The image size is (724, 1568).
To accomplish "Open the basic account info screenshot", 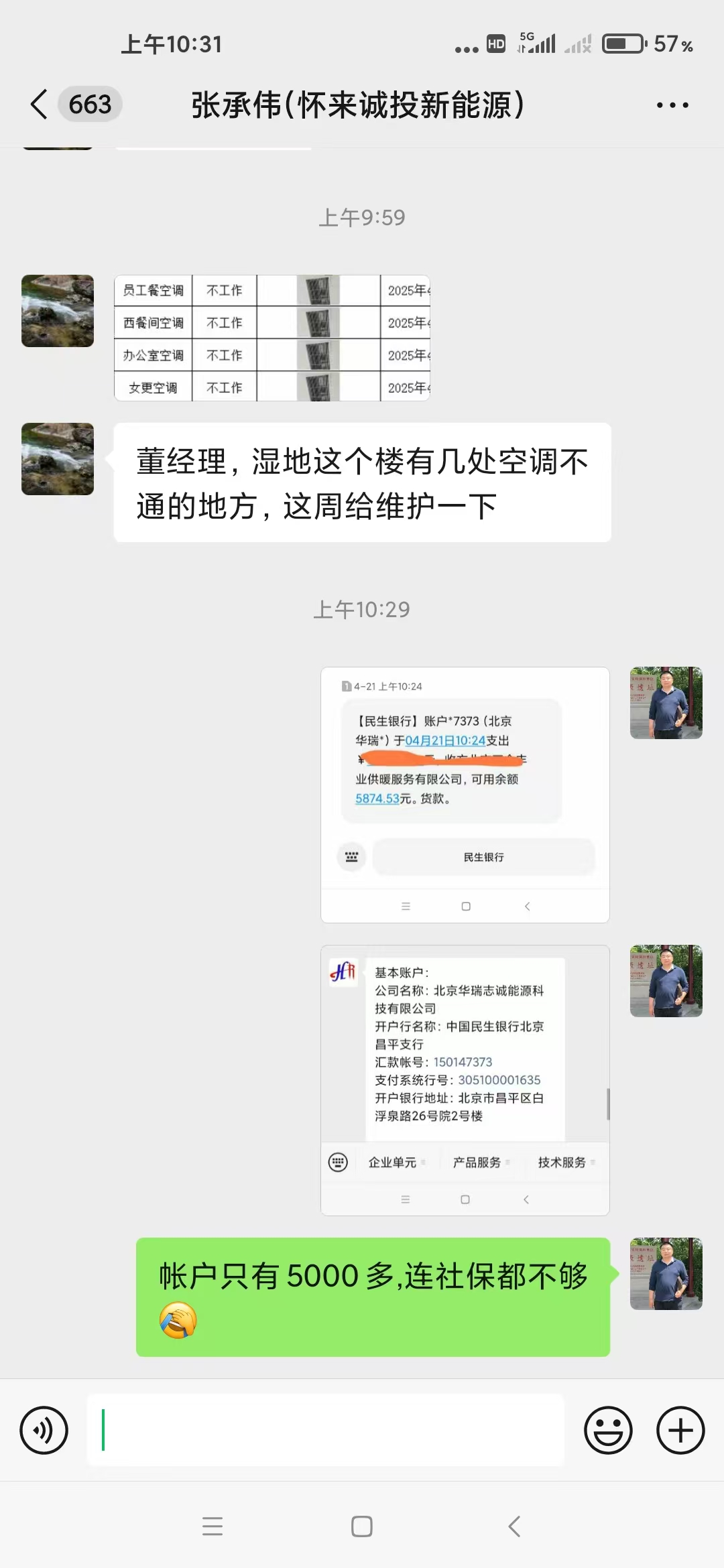I will pos(465,1080).
